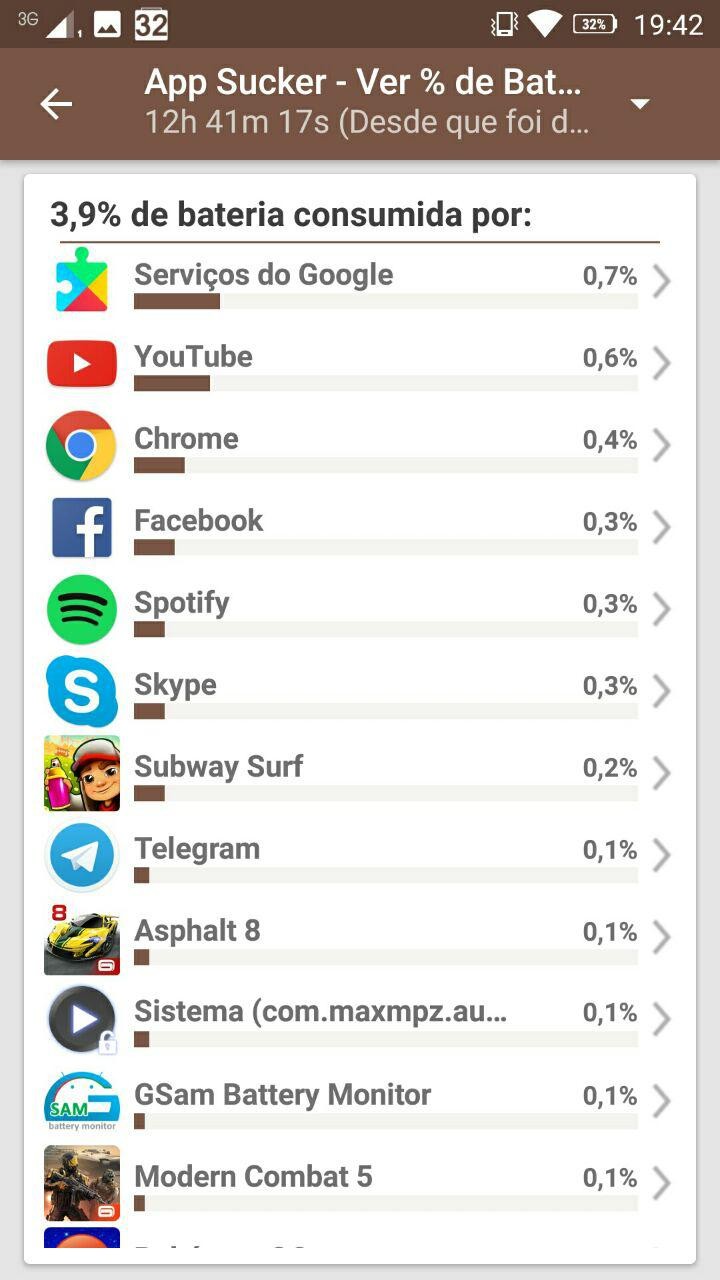Viewport: 720px width, 1280px height.
Task: Open Chrome battery consumption entry
Action: coord(360,446)
